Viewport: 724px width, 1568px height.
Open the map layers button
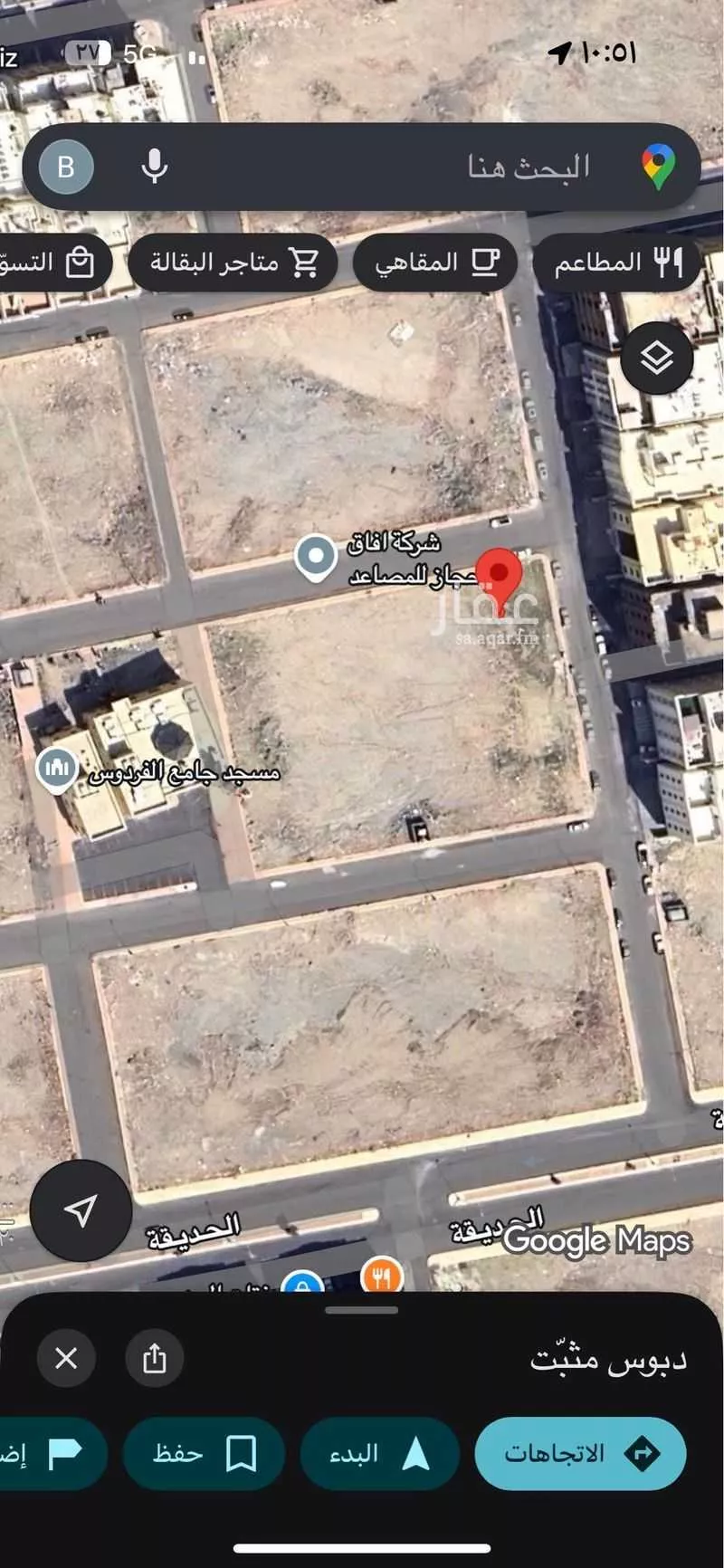[x=657, y=358]
